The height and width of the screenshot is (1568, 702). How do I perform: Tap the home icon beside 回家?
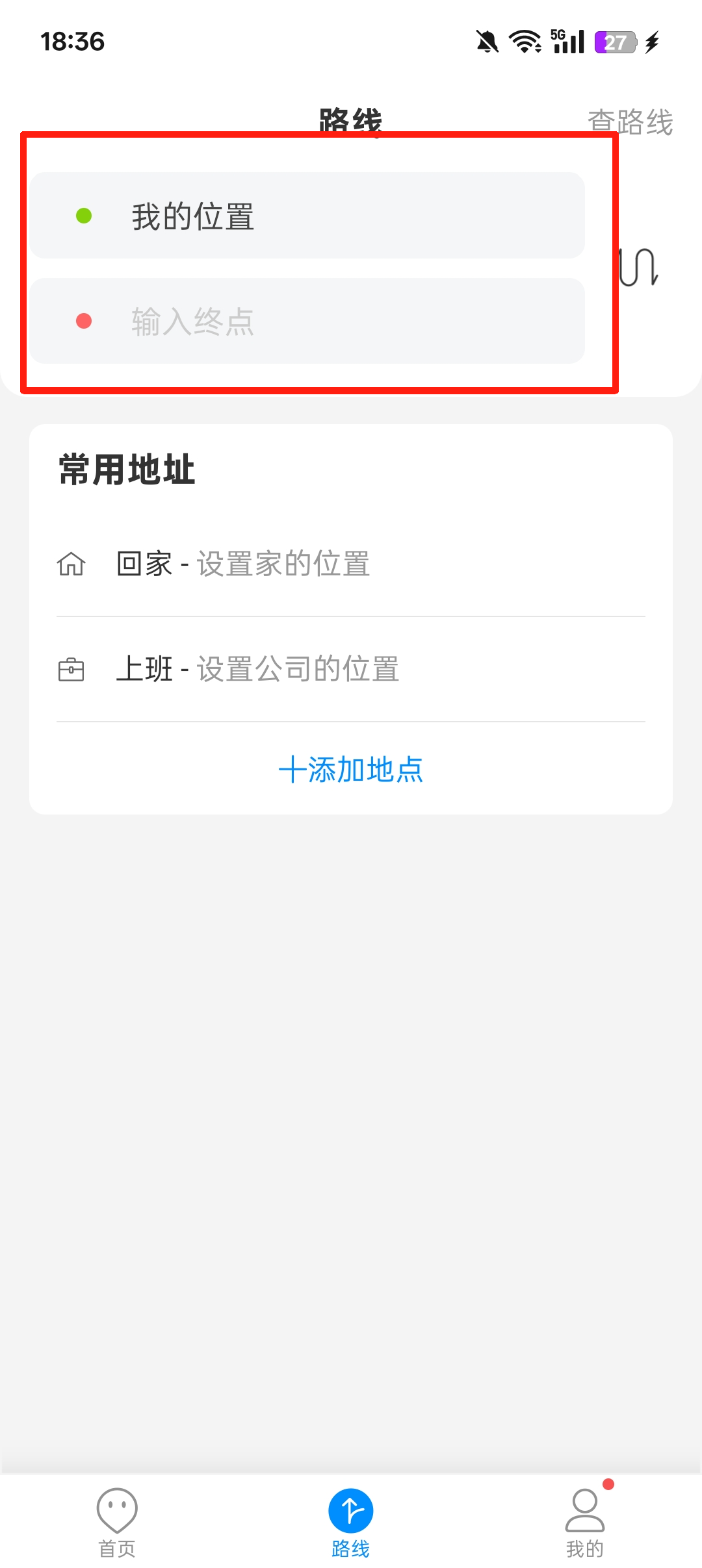pos(70,564)
